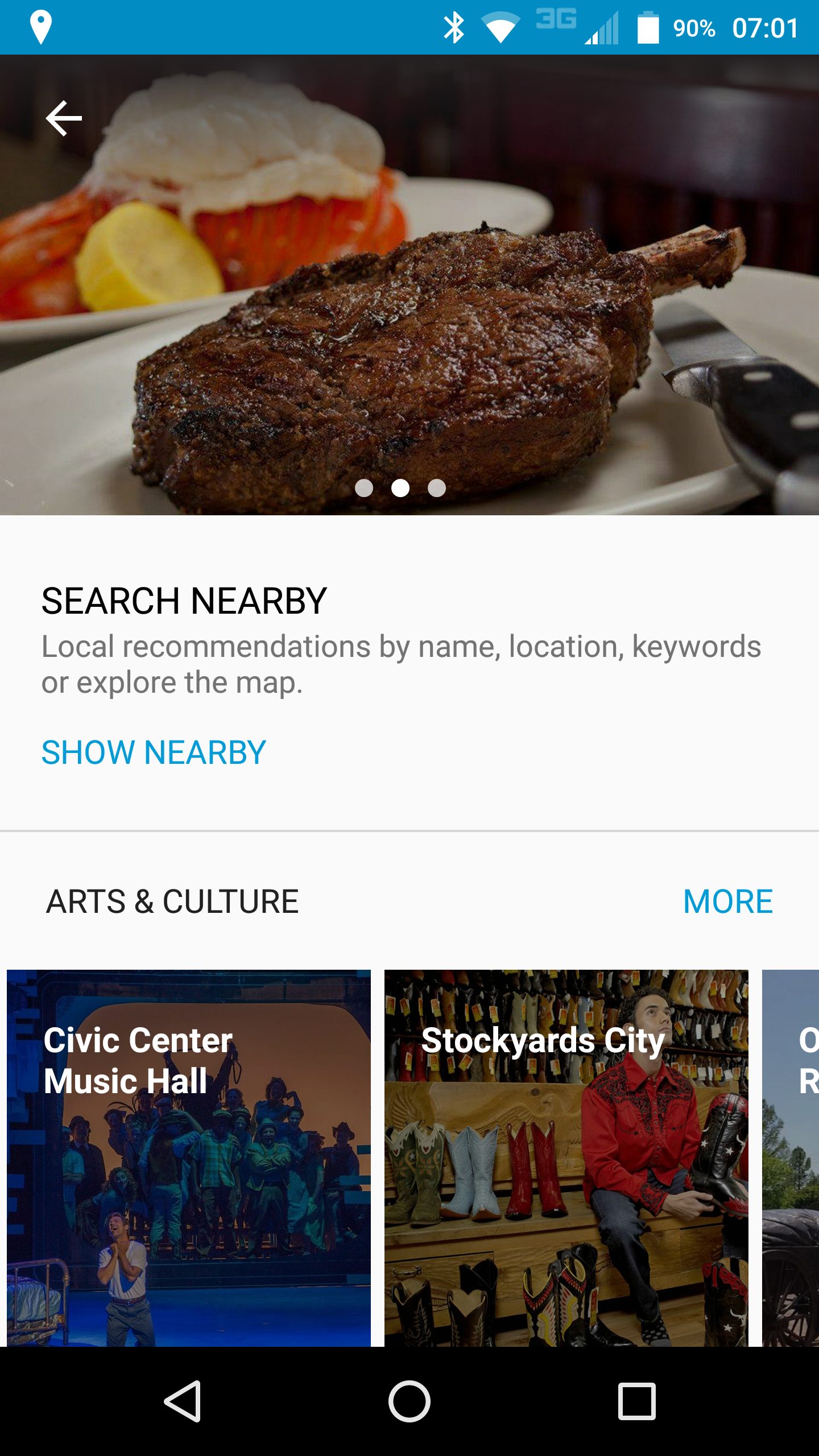This screenshot has height=1456, width=819.
Task: Open the Civic Center Music Hall card
Action: (x=189, y=1157)
